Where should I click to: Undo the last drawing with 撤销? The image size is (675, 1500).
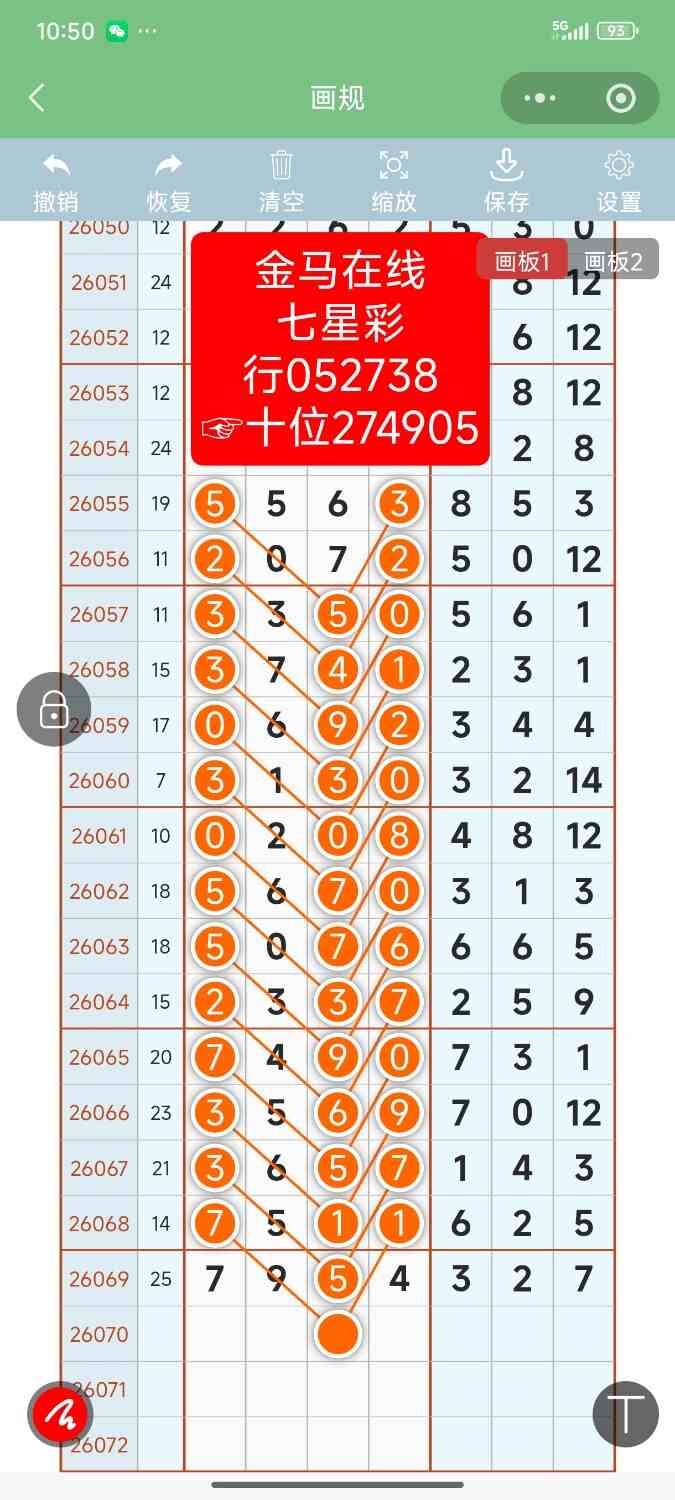point(56,182)
